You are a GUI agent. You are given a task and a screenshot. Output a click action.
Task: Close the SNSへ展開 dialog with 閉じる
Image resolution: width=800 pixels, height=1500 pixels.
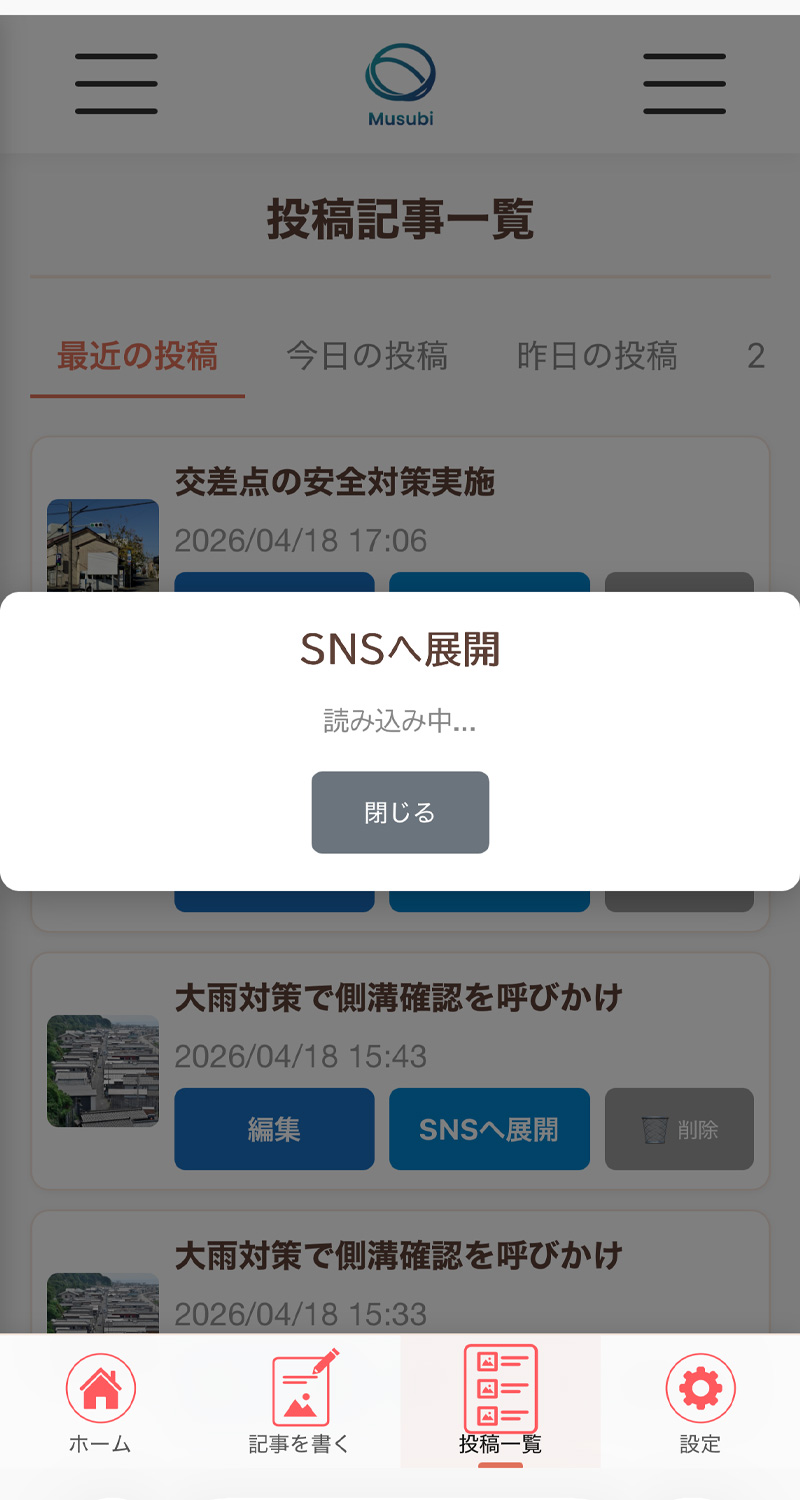pyautogui.click(x=400, y=812)
